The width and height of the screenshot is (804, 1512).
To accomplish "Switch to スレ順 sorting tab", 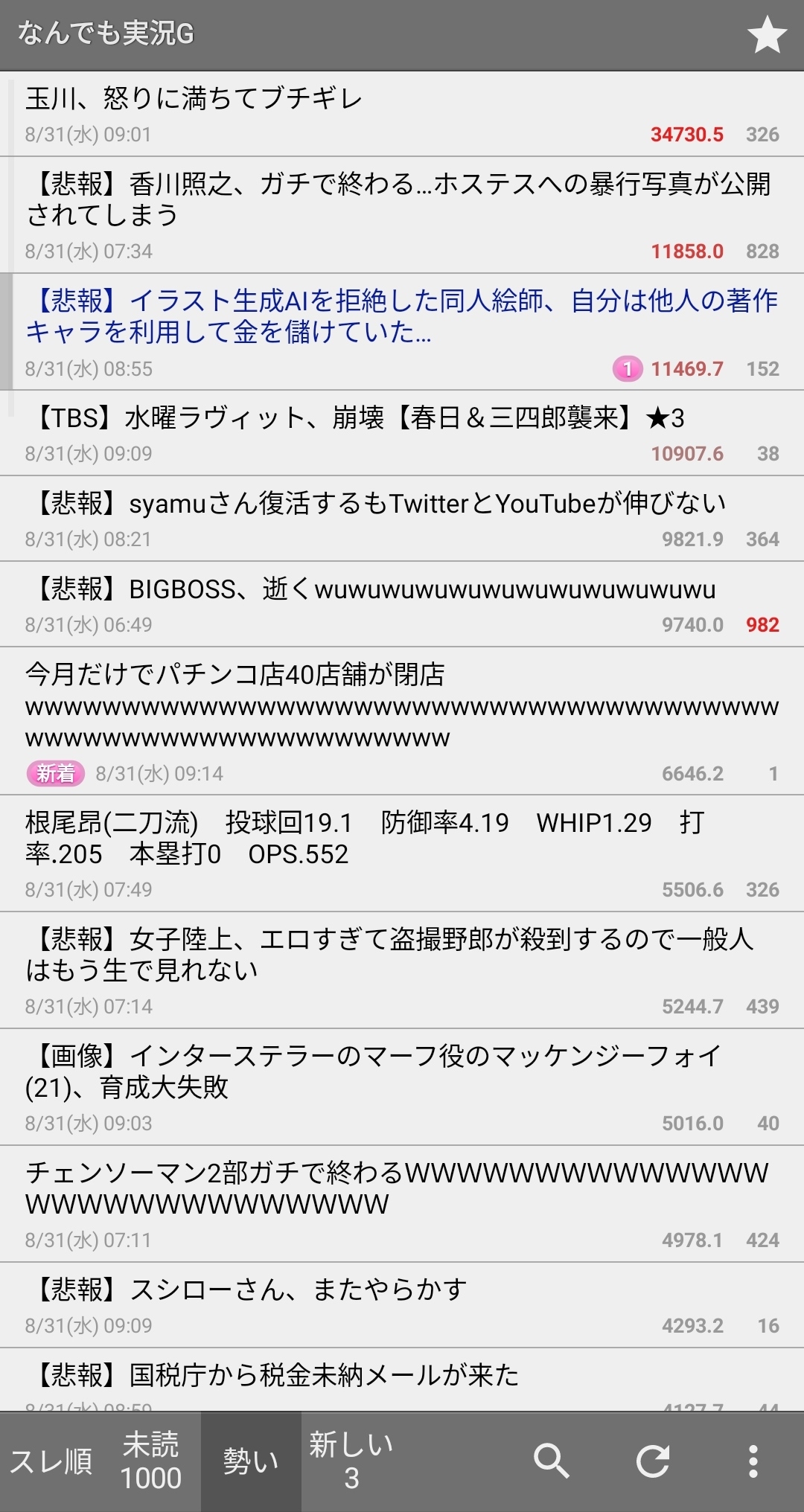I will pyautogui.click(x=51, y=1461).
